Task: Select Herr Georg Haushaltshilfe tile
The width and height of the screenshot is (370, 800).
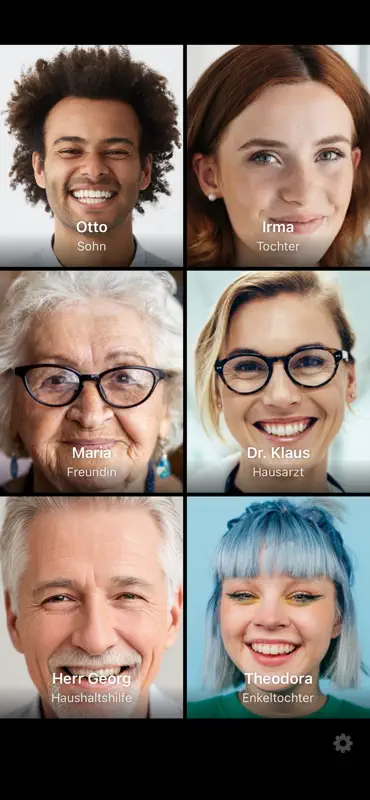Action: [x=91, y=608]
